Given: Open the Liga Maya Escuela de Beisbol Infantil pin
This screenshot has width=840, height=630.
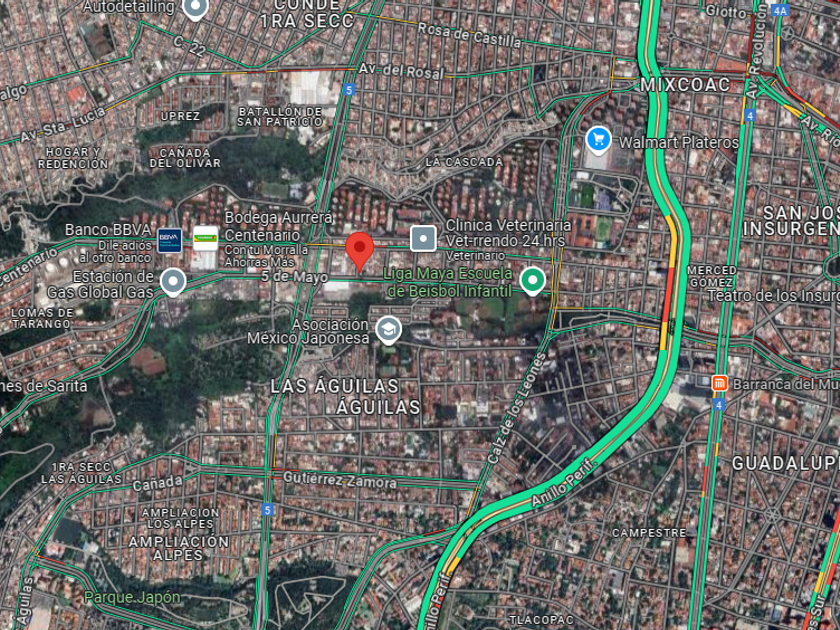Looking at the screenshot, I should pos(533,281).
